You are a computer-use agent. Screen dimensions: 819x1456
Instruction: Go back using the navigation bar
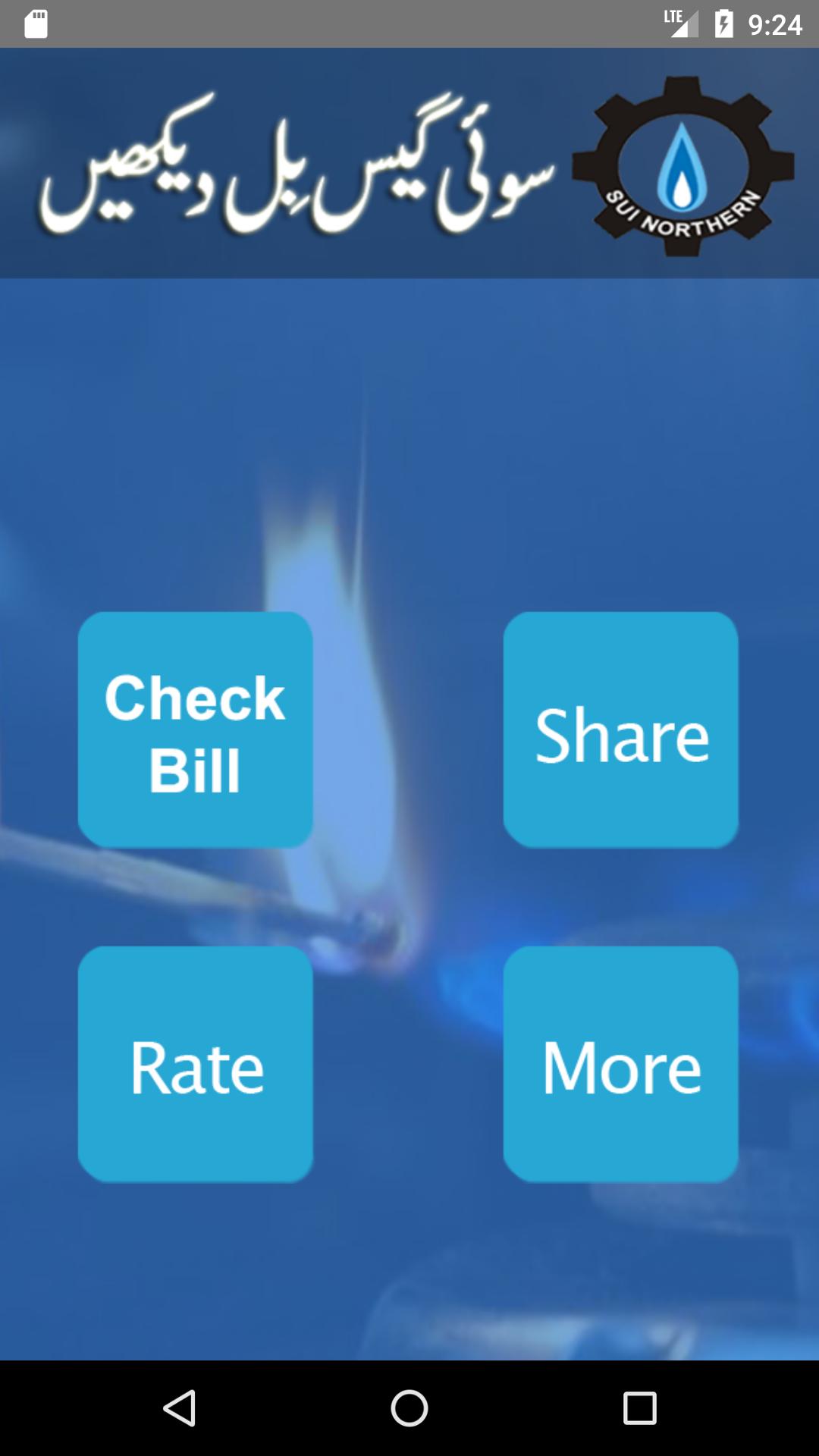(180, 1408)
